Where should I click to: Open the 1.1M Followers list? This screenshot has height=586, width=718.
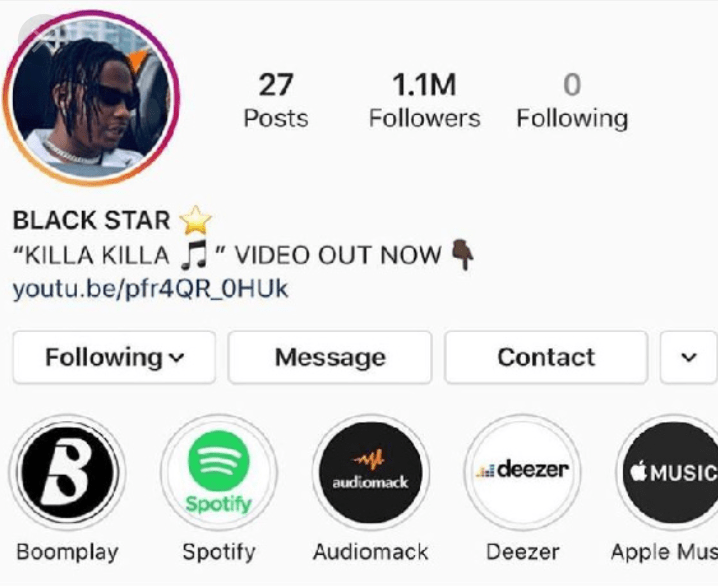point(424,101)
